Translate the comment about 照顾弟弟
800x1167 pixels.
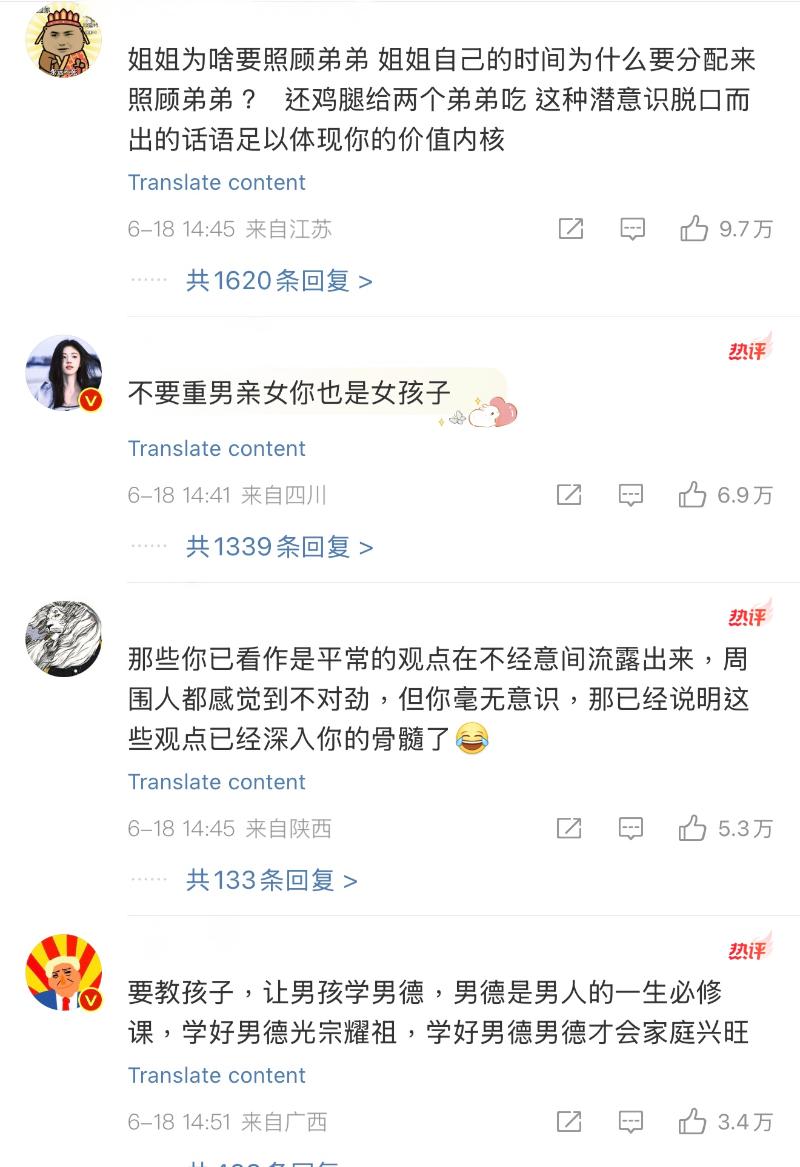pos(217,182)
